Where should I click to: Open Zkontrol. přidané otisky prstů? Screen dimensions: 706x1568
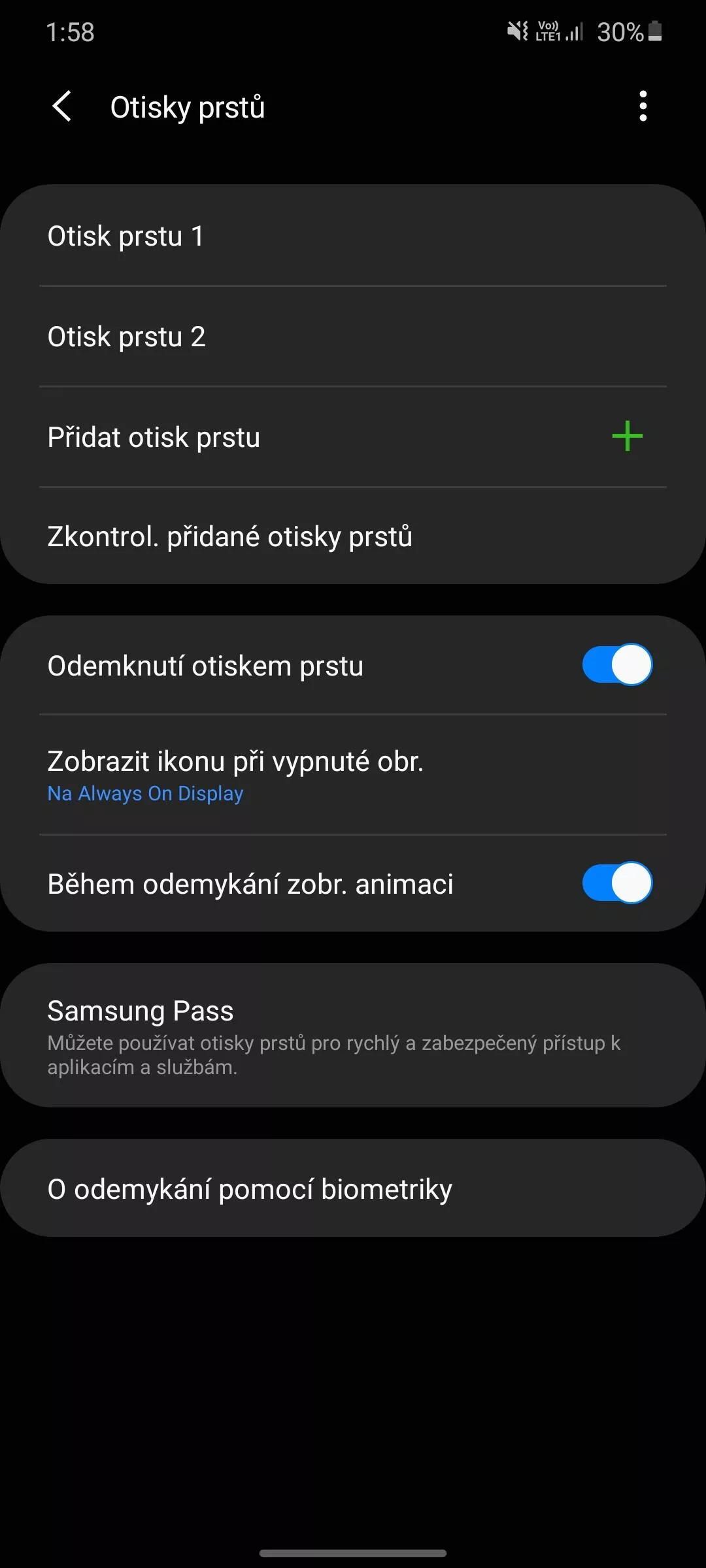tap(353, 536)
